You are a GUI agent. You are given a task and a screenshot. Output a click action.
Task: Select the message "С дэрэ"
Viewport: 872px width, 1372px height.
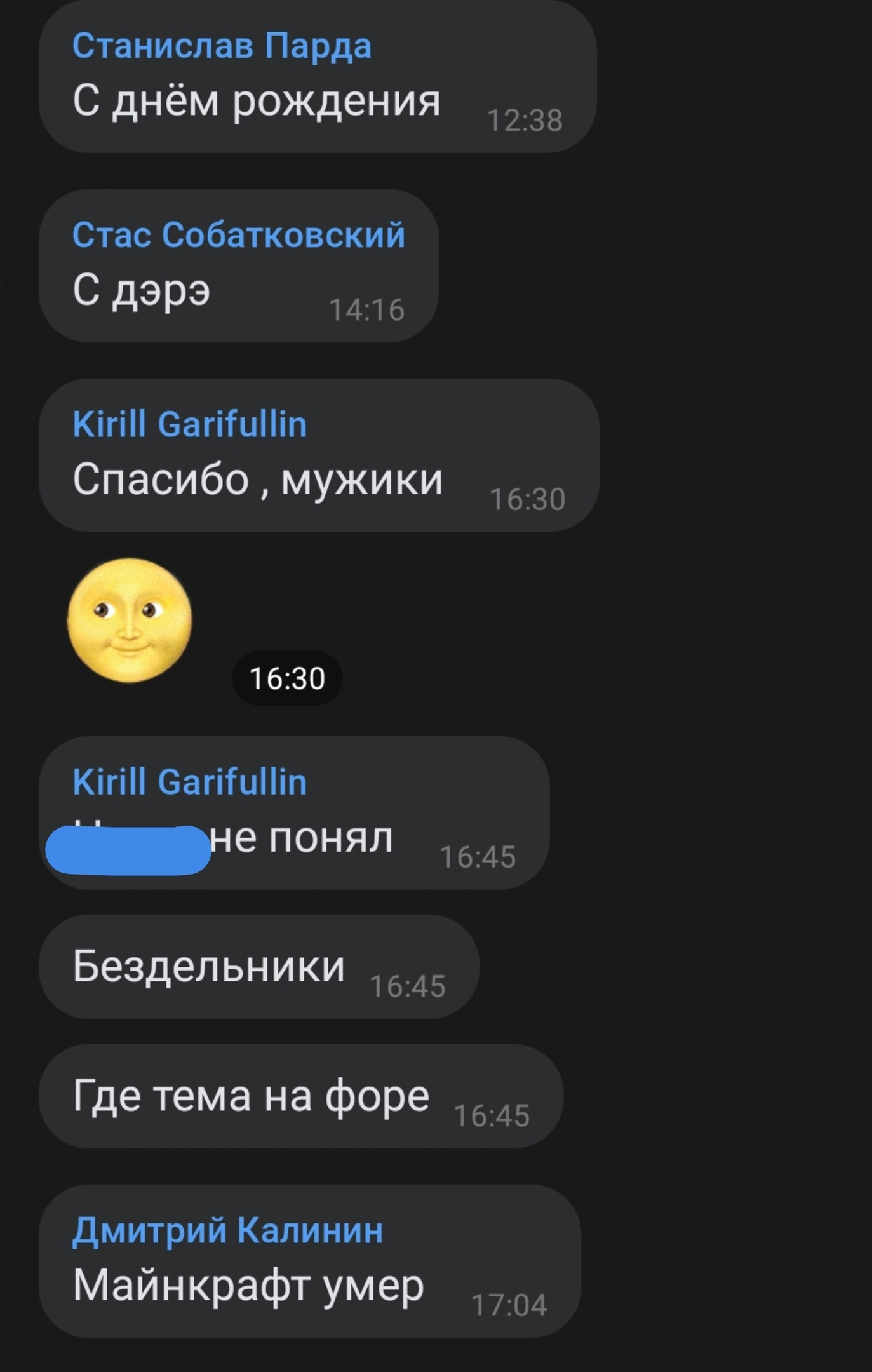point(141,291)
